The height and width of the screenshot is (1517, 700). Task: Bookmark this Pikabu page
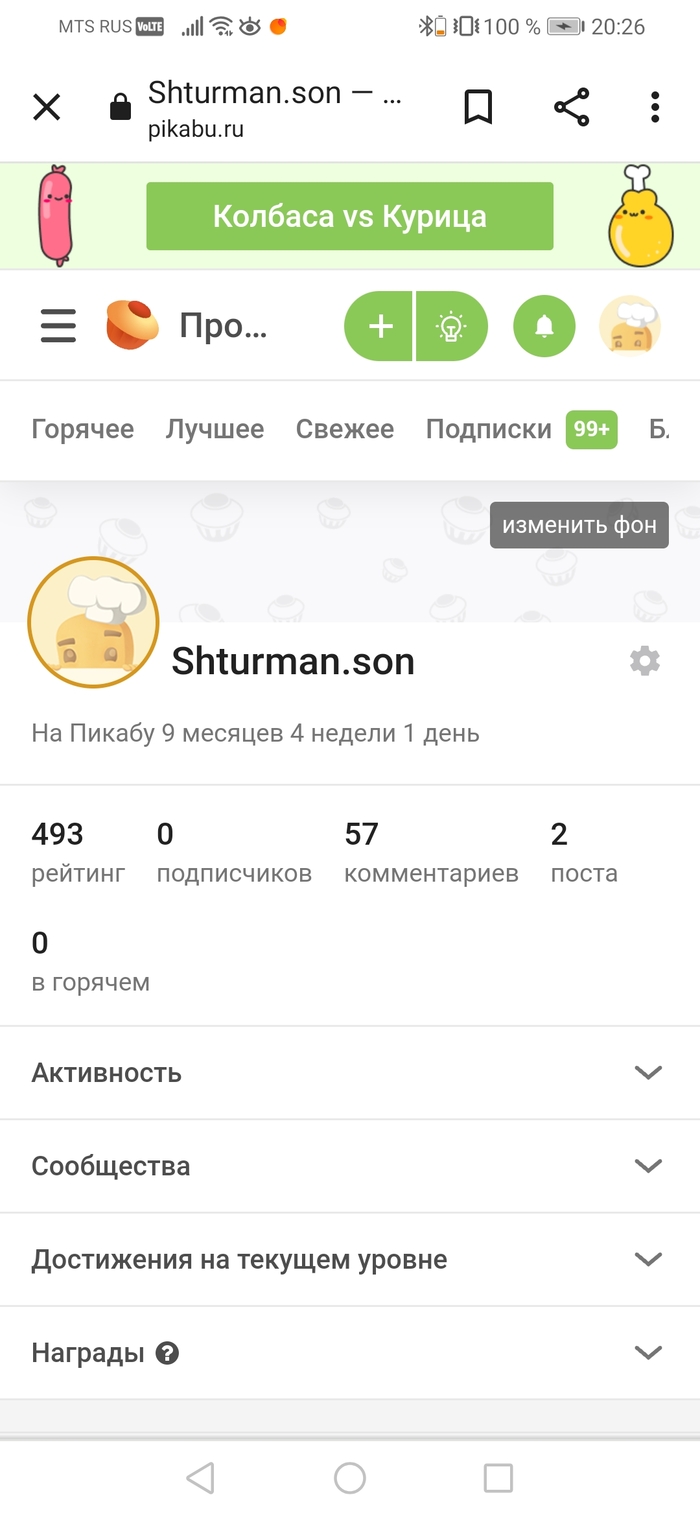[478, 107]
